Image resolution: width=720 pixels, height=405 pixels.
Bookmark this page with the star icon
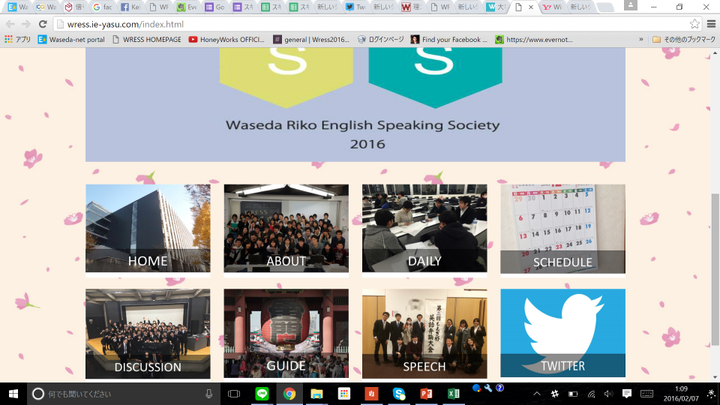pyautogui.click(x=692, y=23)
